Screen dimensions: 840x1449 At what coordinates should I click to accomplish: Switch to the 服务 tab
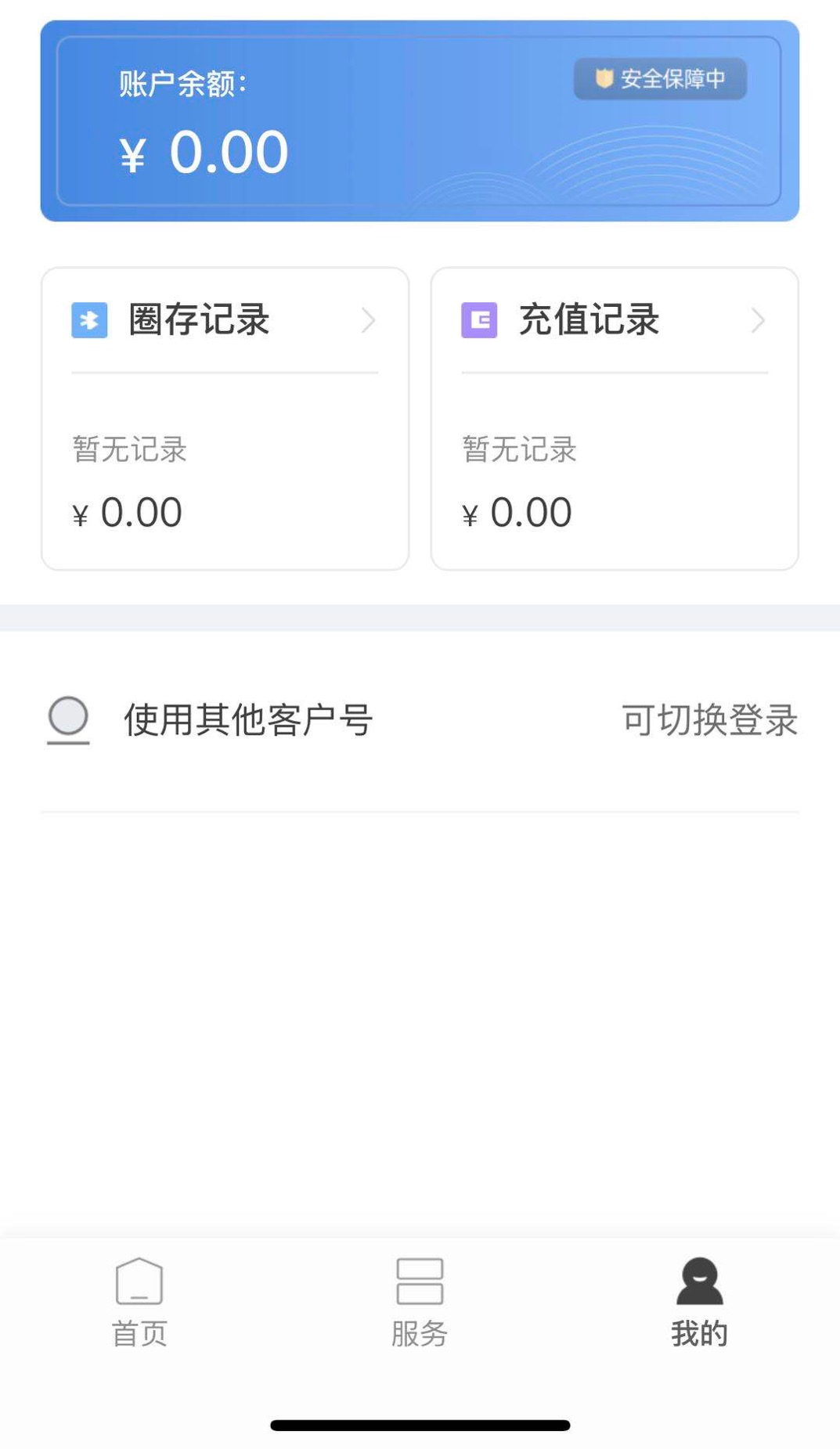pos(420,1302)
